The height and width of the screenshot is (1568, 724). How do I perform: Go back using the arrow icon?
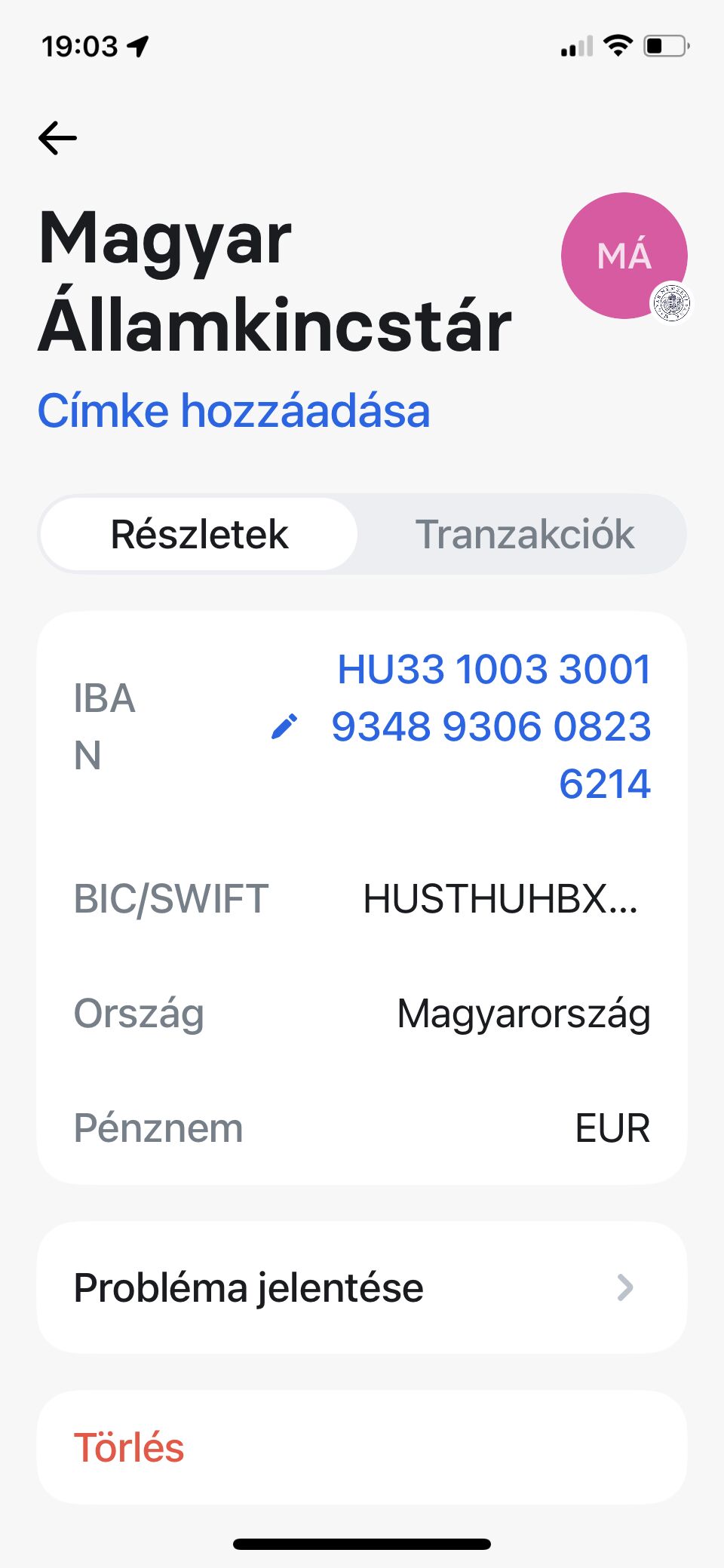click(x=58, y=138)
